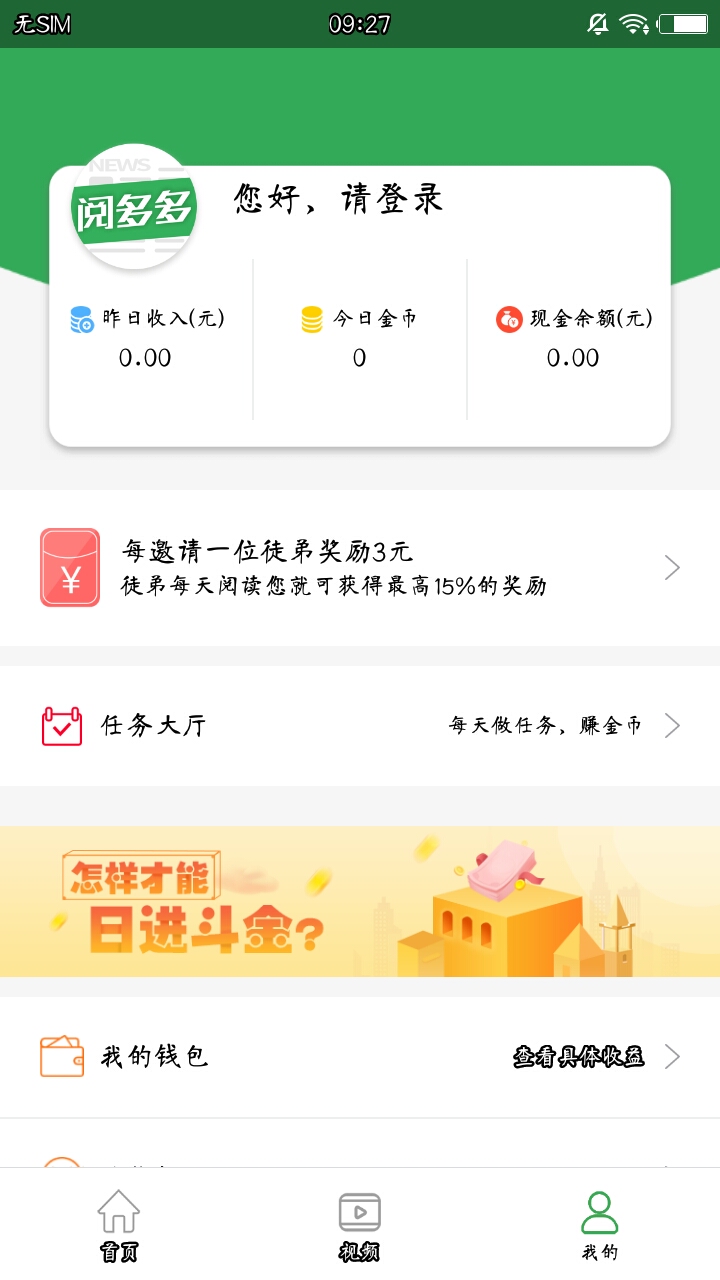Screen dimensions: 720x1280
Task: Open the 日进斗金 promotional banner
Action: tap(360, 901)
